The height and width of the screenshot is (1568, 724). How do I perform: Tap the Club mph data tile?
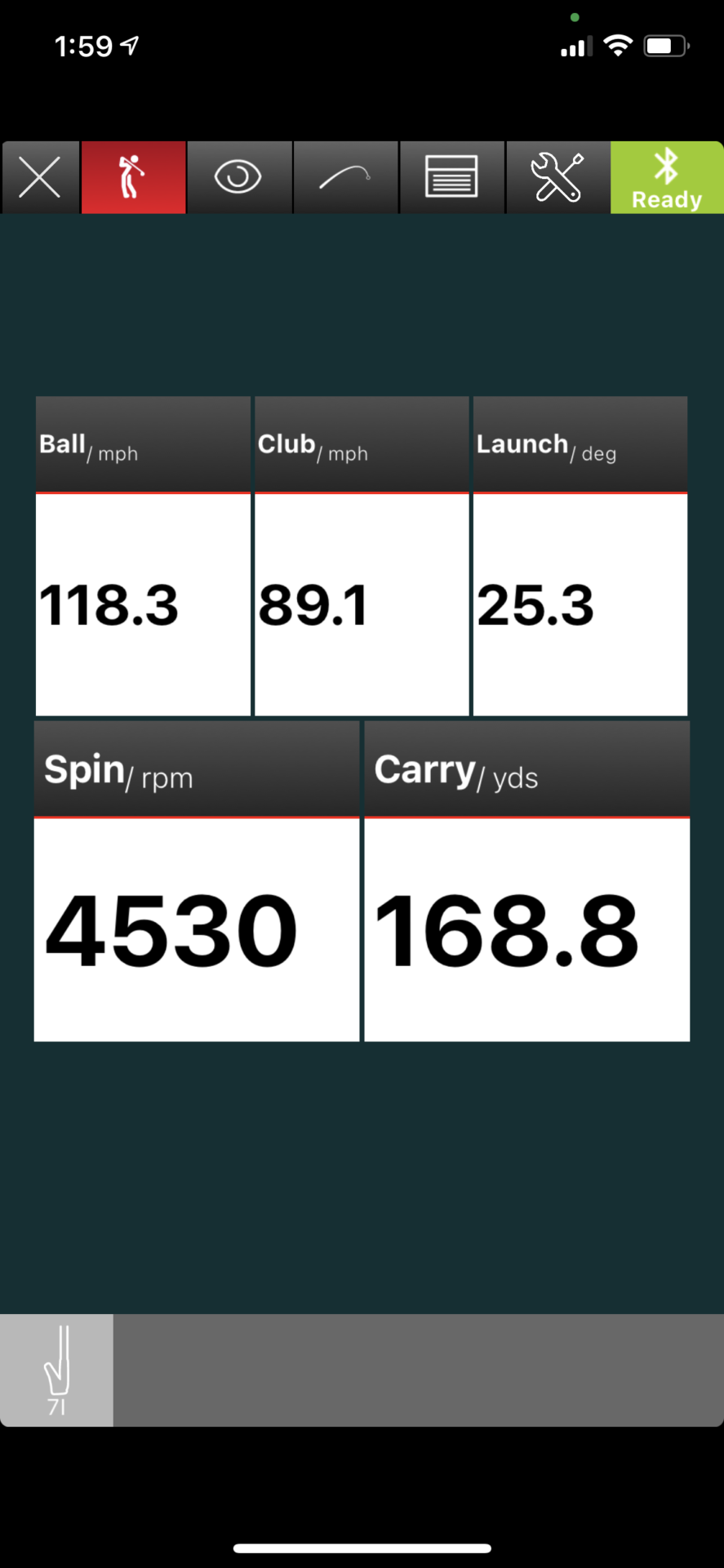[x=362, y=556]
